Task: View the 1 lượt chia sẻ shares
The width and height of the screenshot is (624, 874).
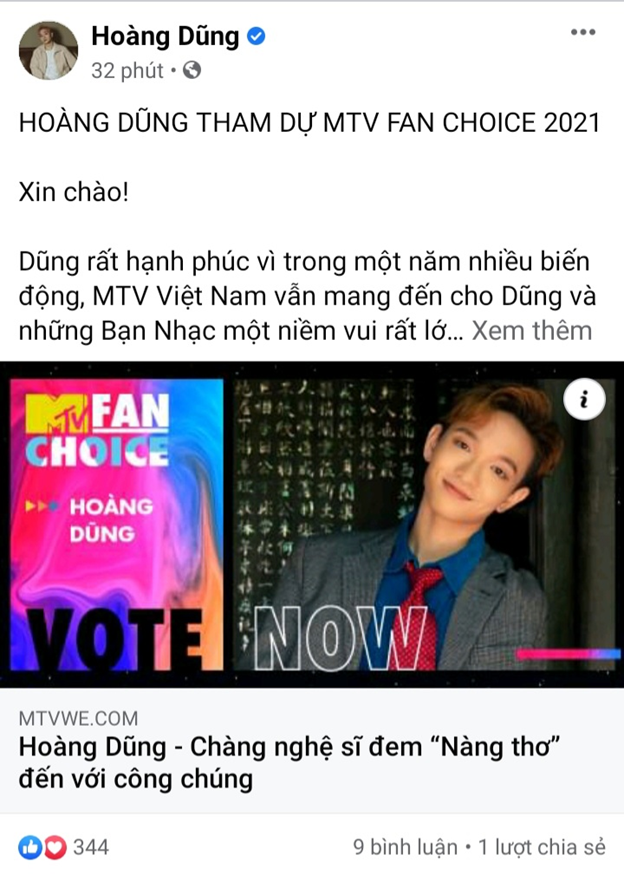Action: click(542, 847)
